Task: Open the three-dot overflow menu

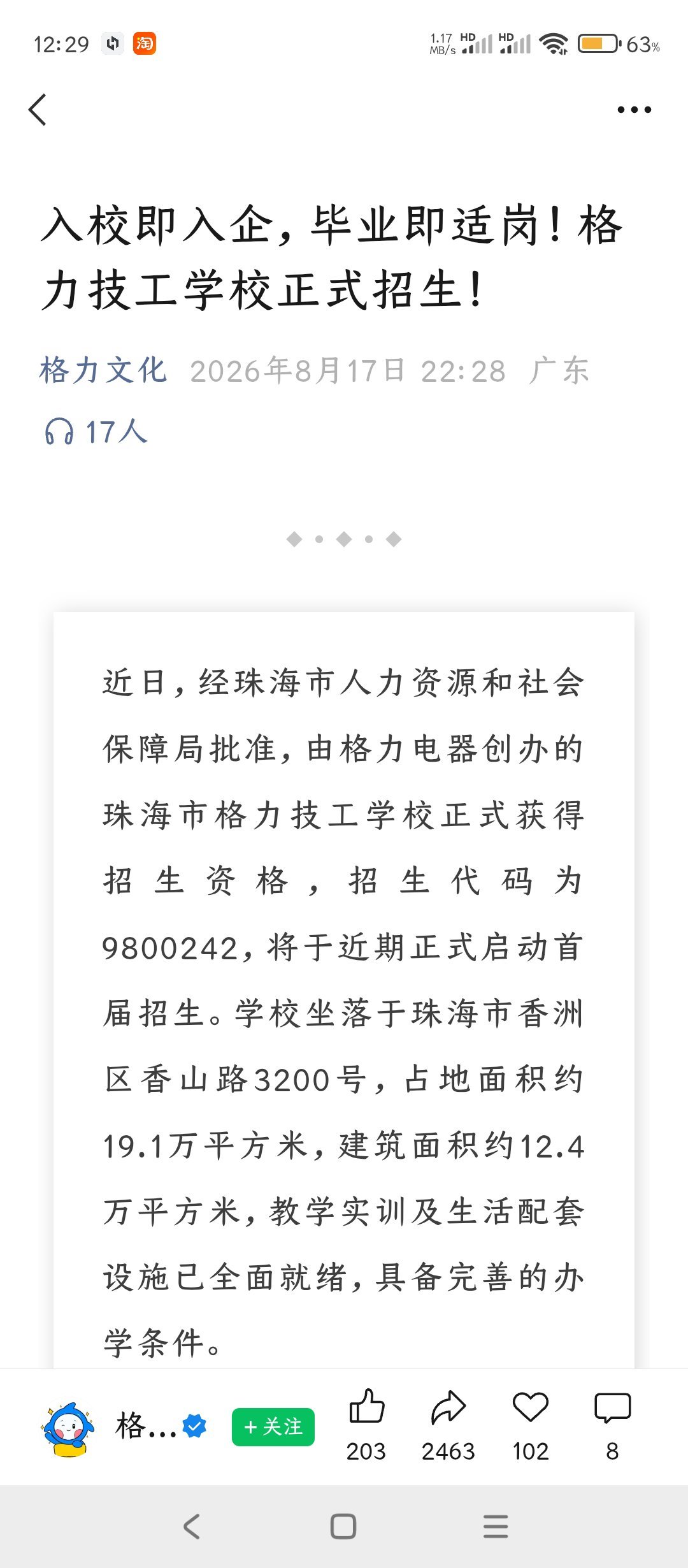Action: (x=634, y=110)
